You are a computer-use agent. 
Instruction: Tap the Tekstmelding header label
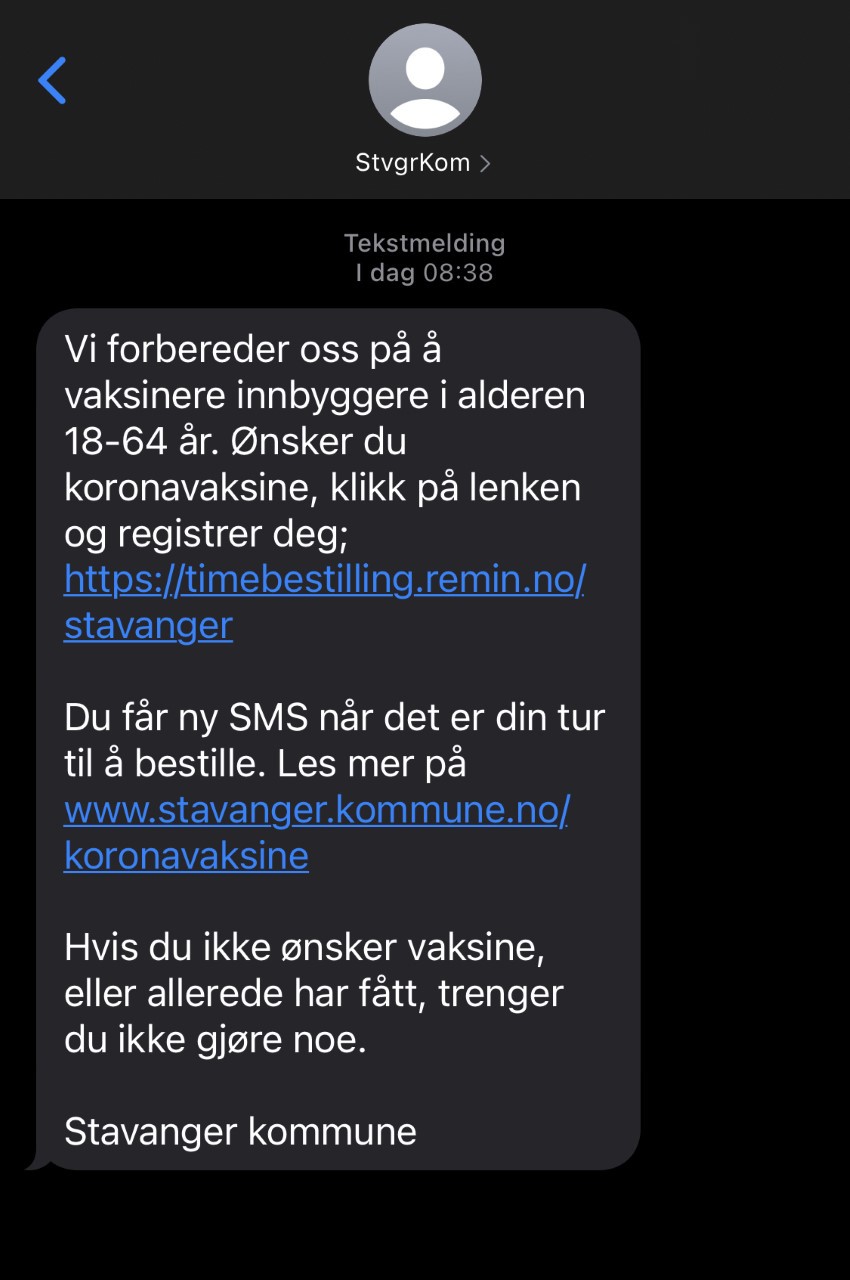[x=424, y=243]
